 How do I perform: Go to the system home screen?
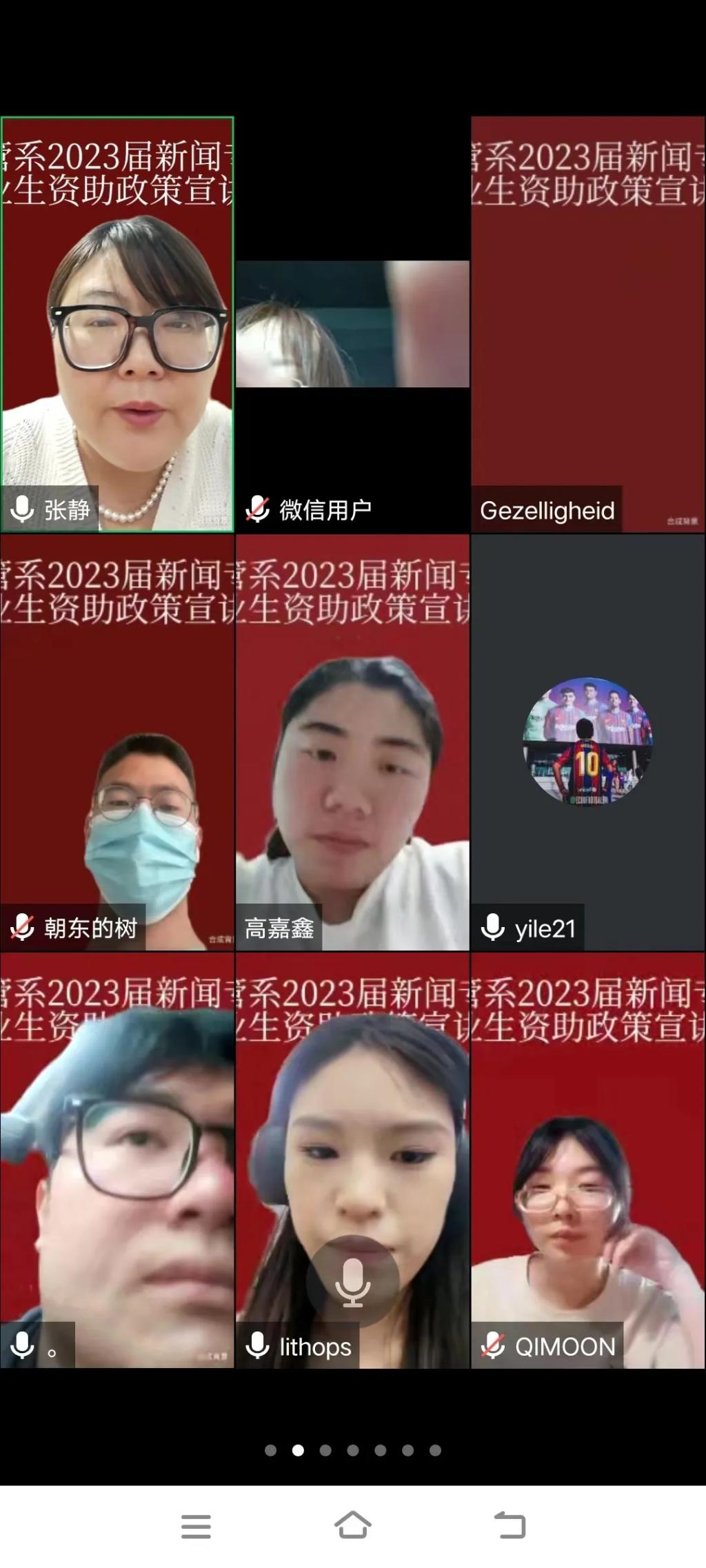352,1526
